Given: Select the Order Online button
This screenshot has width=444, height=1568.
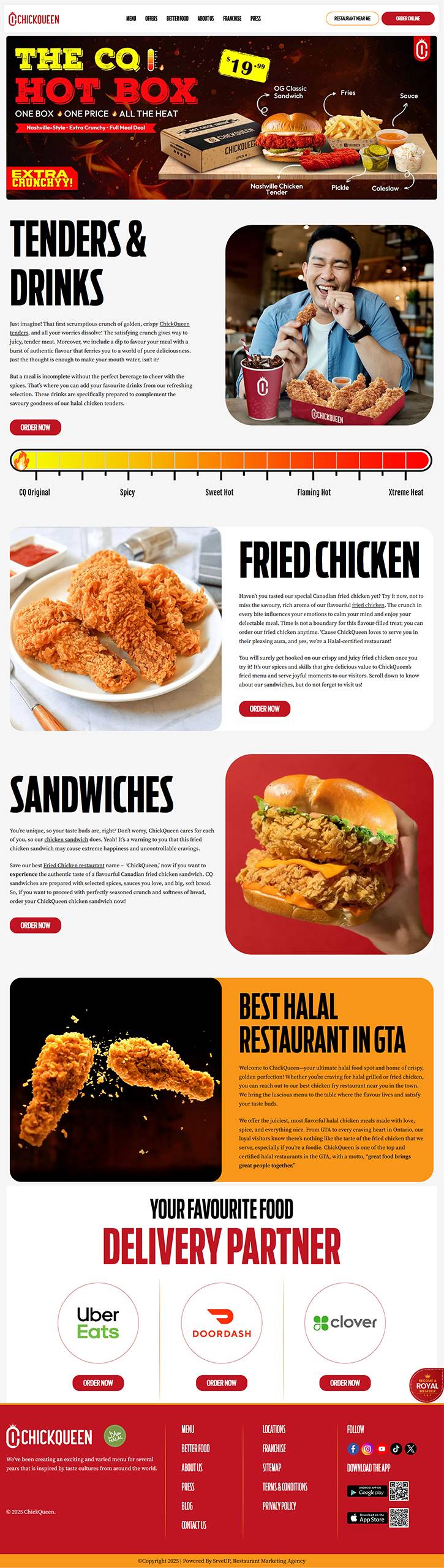Looking at the screenshot, I should point(408,18).
